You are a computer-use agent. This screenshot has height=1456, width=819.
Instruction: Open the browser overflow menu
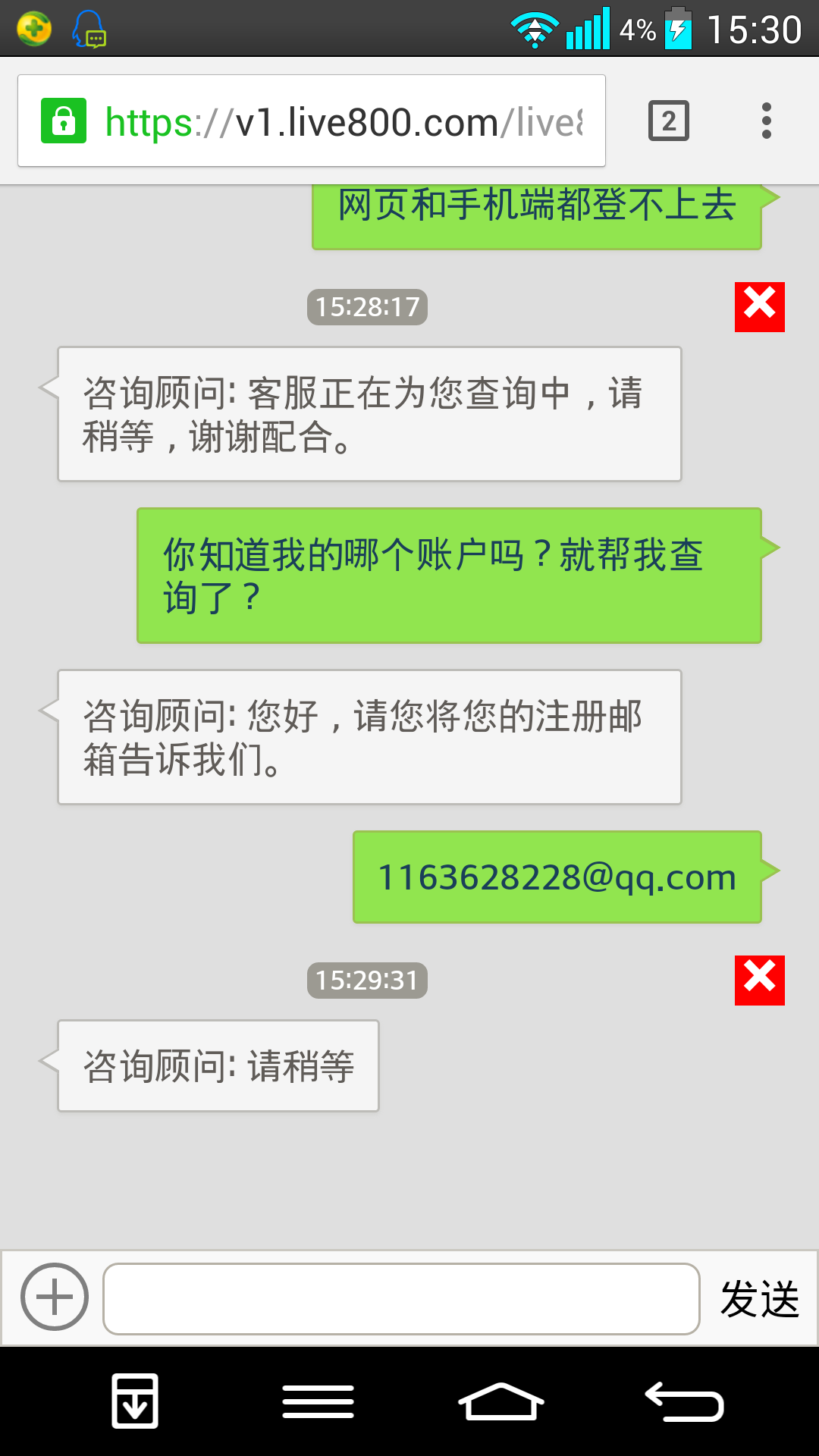coord(767,121)
